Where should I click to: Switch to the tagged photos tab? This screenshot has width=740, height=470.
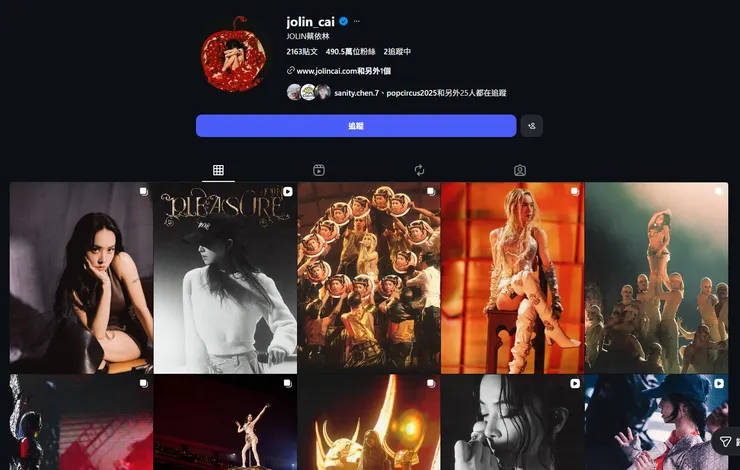520,170
